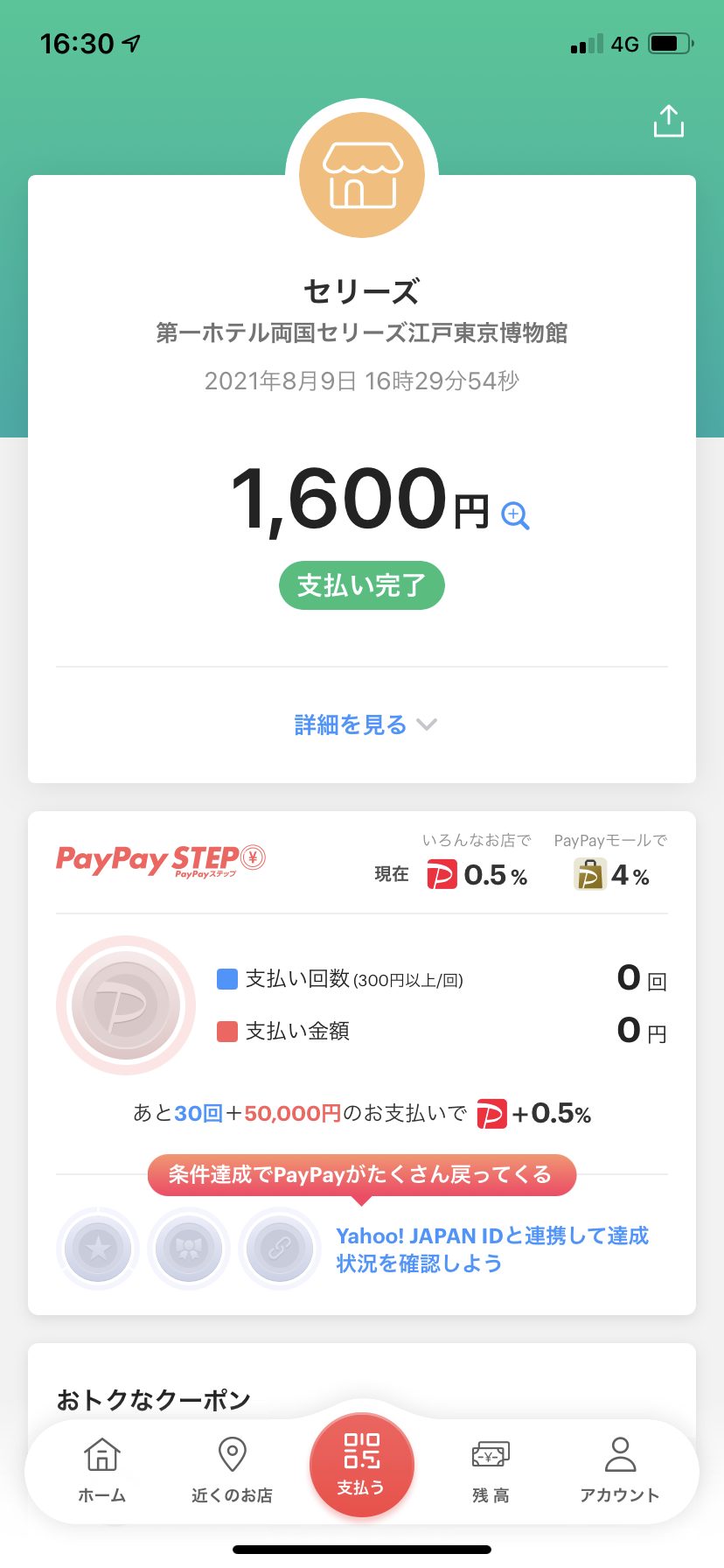Open the Yahoo! JAPAN ID連携 link
The image size is (724, 1568).
point(492,1249)
